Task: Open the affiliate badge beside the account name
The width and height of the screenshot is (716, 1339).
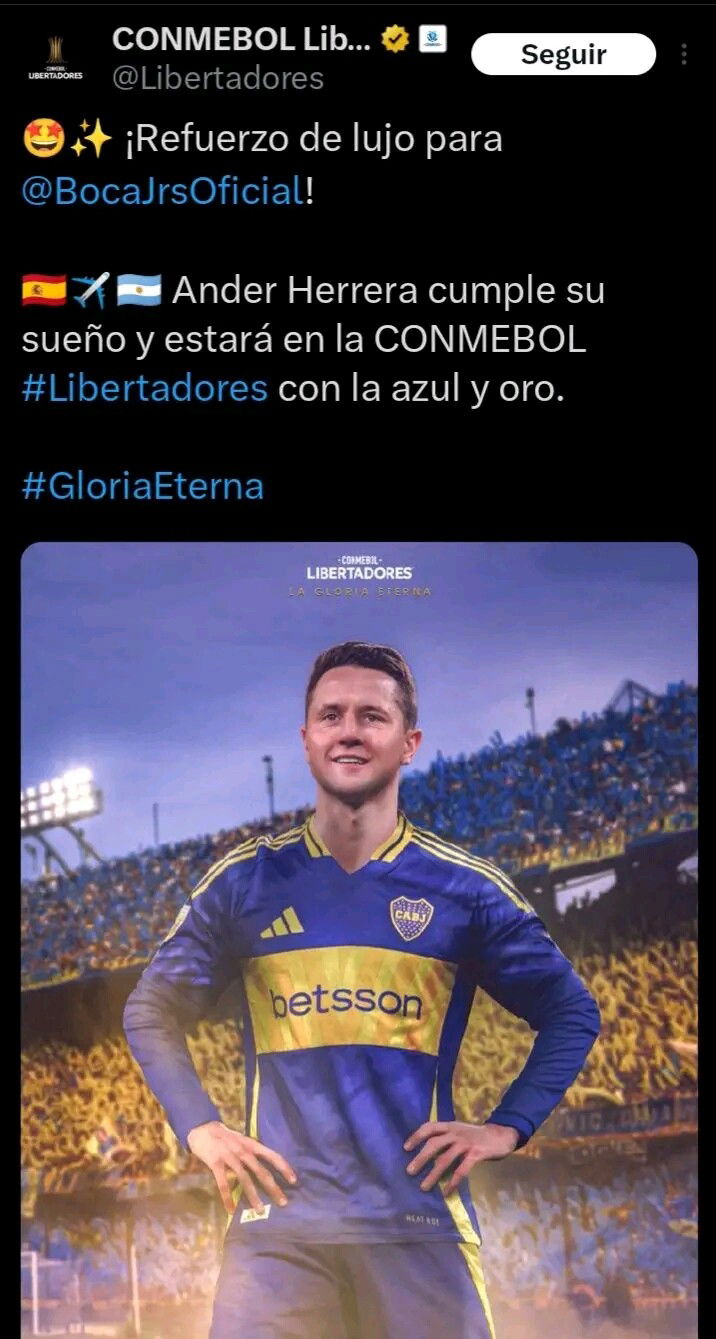Action: click(x=431, y=39)
